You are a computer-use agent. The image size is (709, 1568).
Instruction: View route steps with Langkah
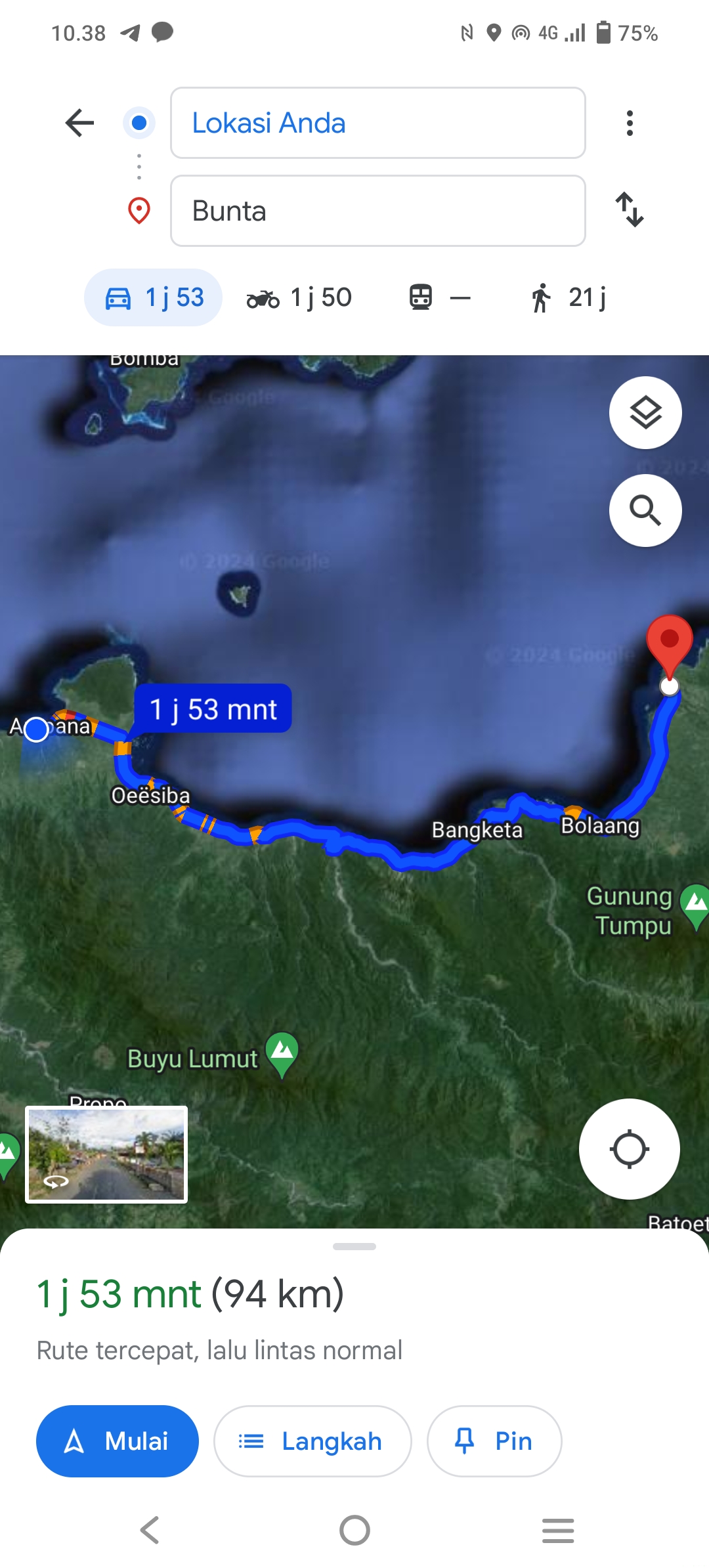312,1441
